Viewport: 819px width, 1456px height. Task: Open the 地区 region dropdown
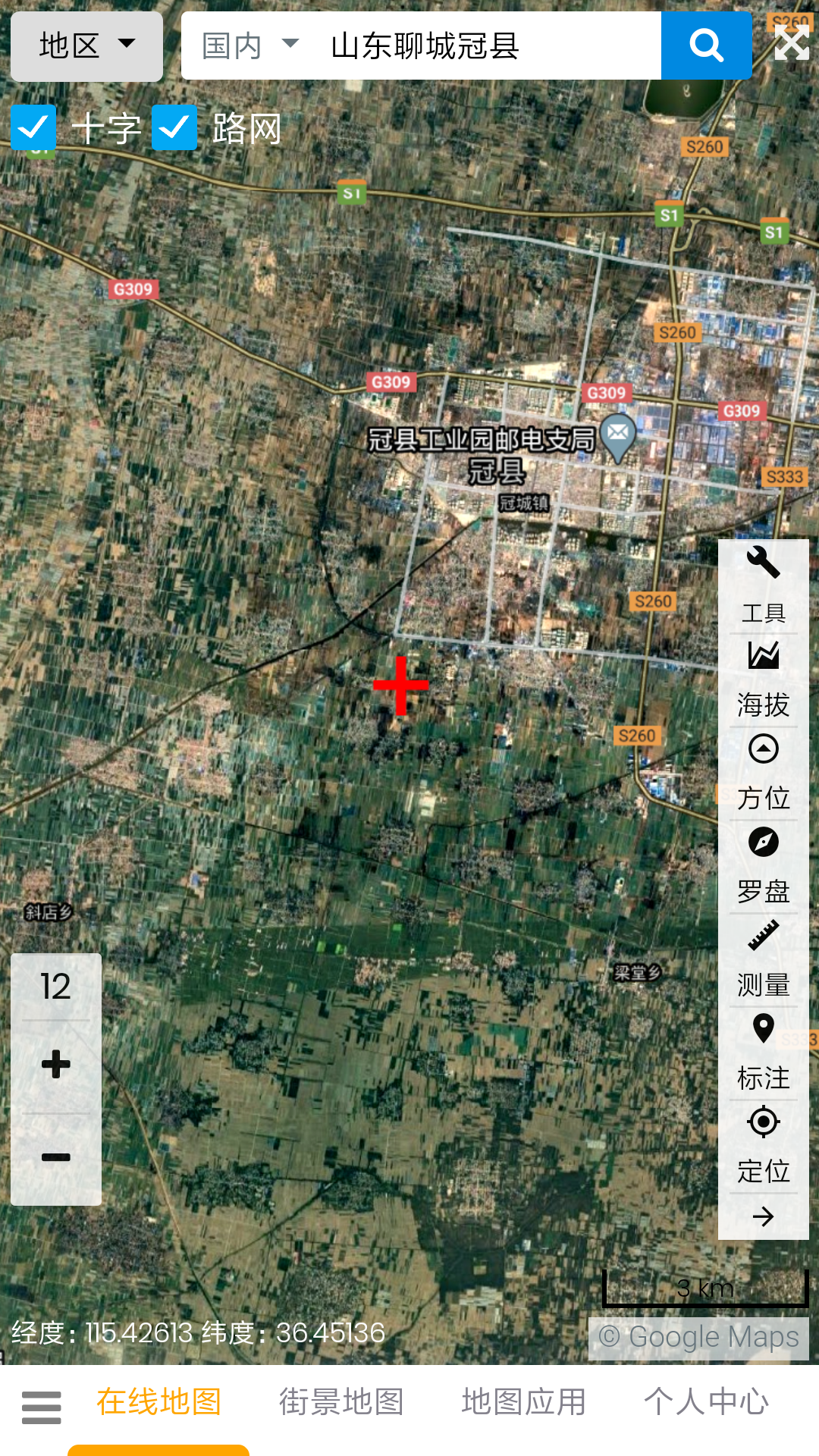(x=86, y=45)
